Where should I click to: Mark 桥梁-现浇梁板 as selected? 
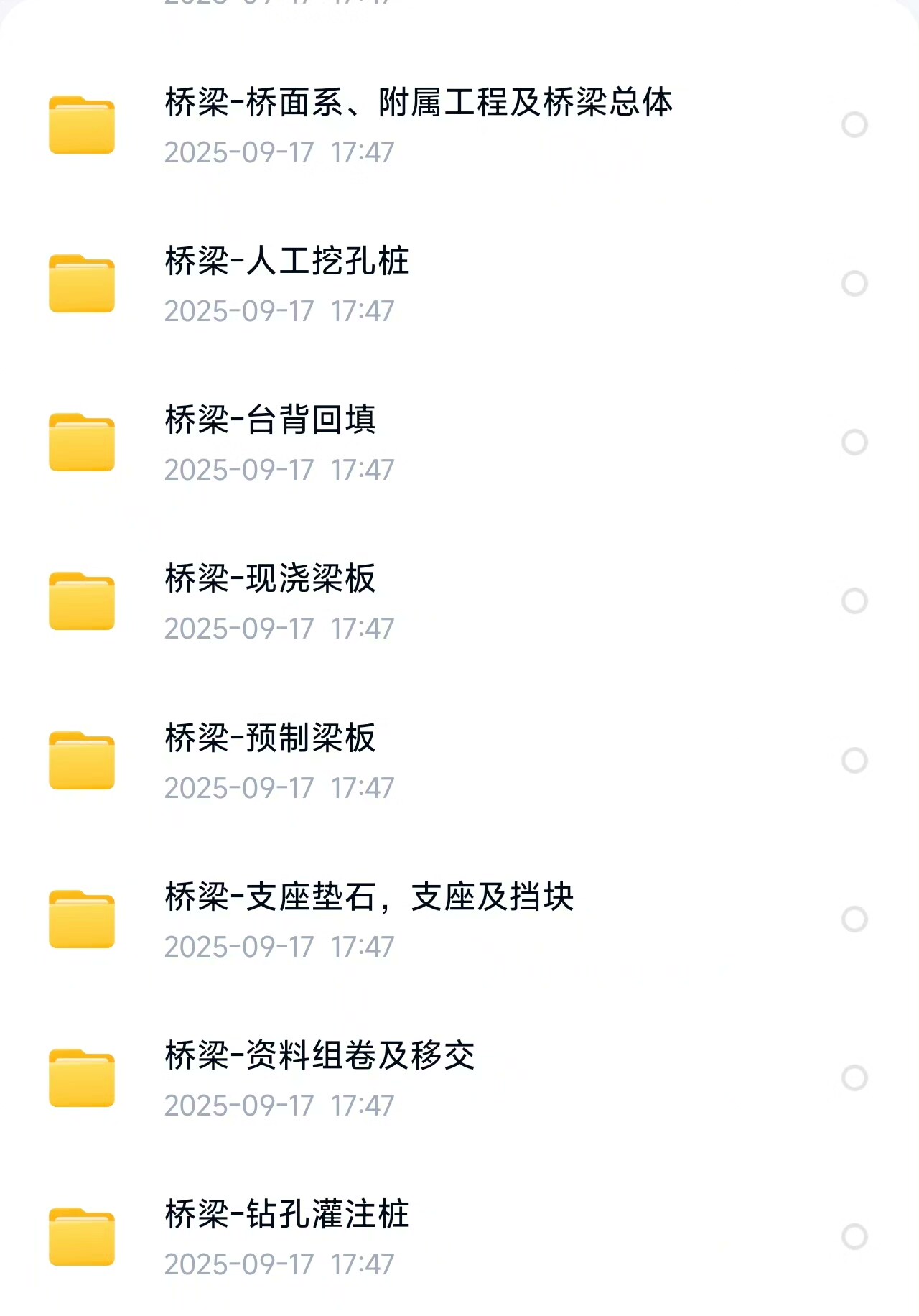pos(854,601)
